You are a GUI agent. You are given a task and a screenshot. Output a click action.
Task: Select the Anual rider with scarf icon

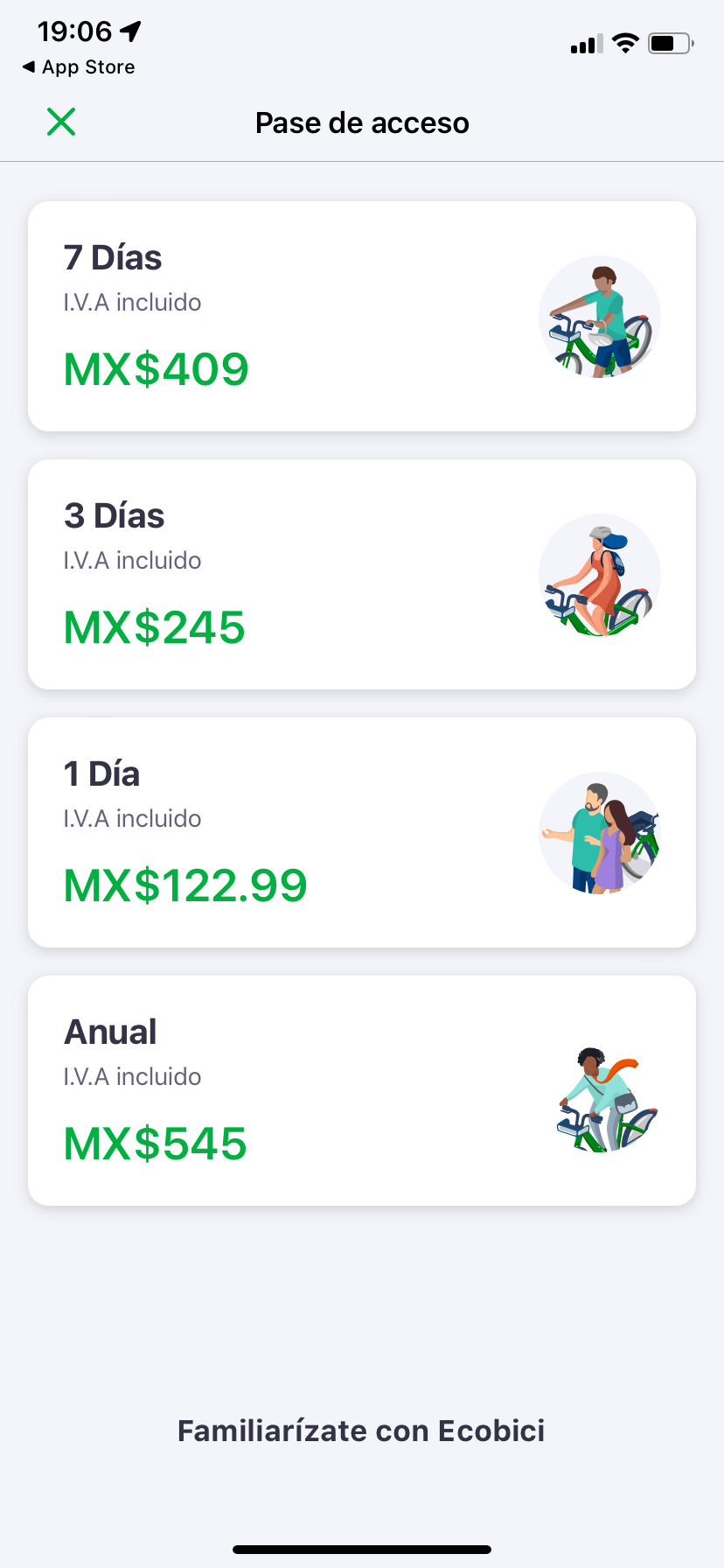click(x=603, y=1098)
